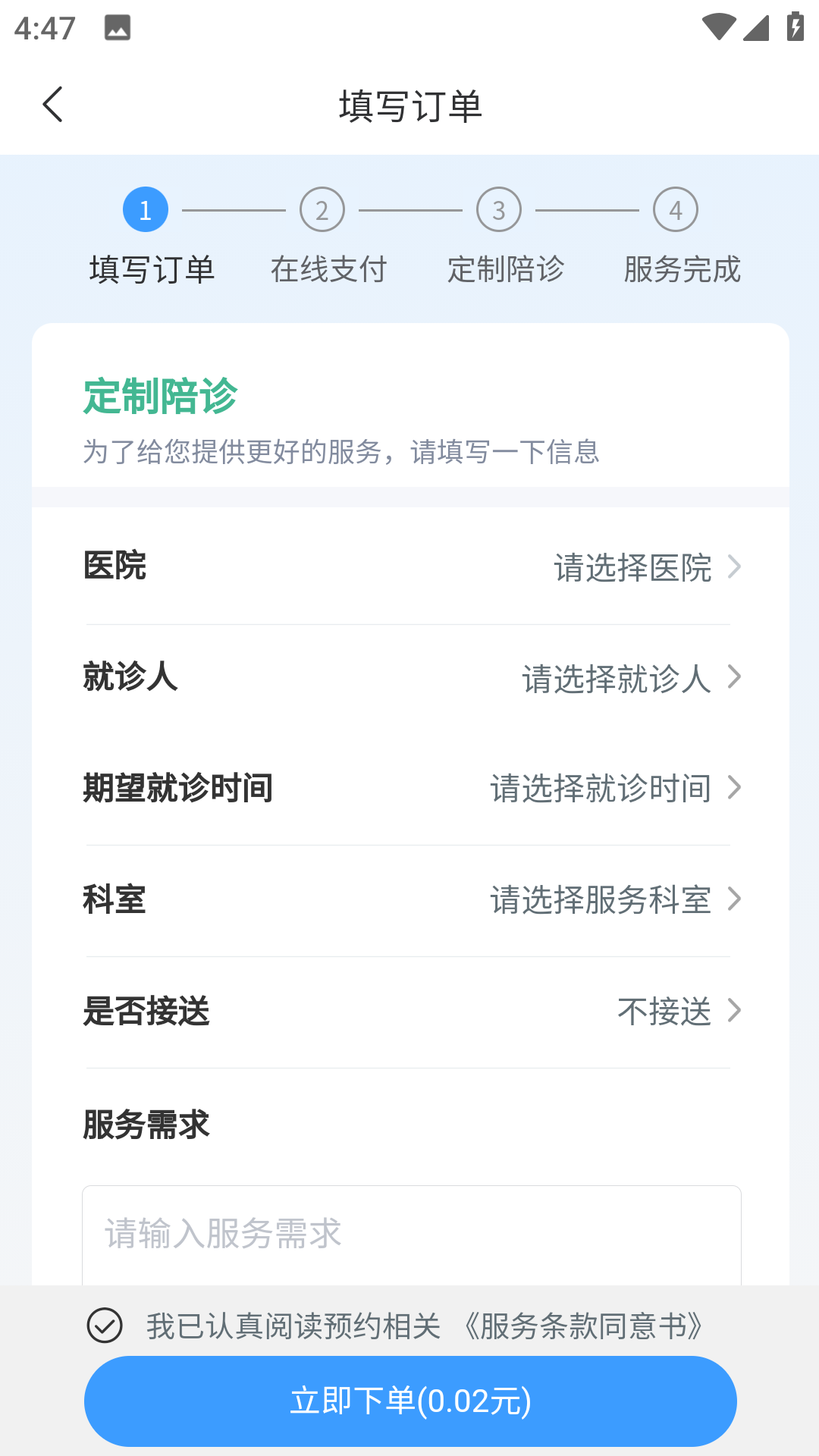Select a department in 科室 row
This screenshot has width=819, height=1456.
tap(614, 900)
